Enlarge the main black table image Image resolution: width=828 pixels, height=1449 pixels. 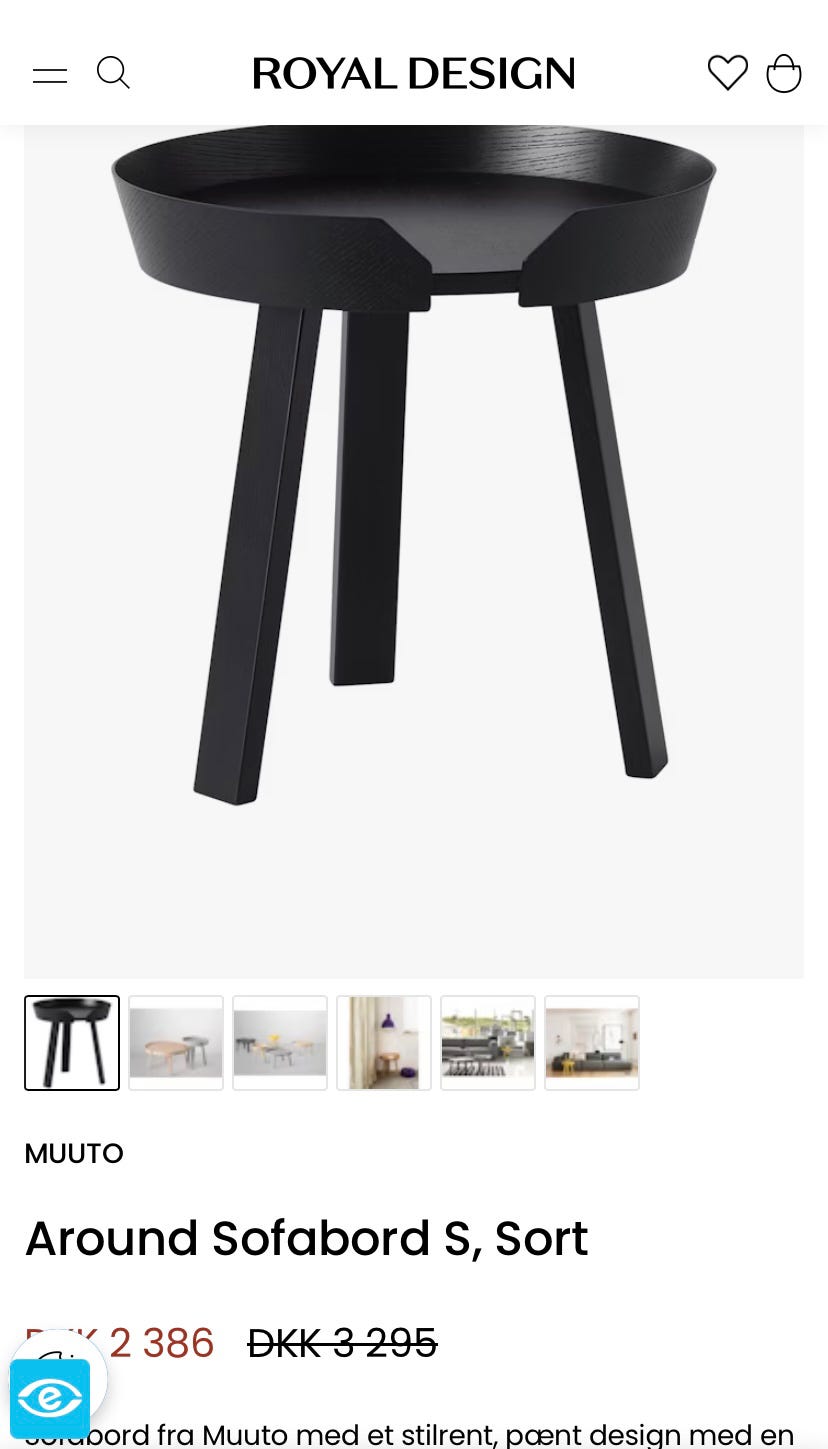pos(414,520)
